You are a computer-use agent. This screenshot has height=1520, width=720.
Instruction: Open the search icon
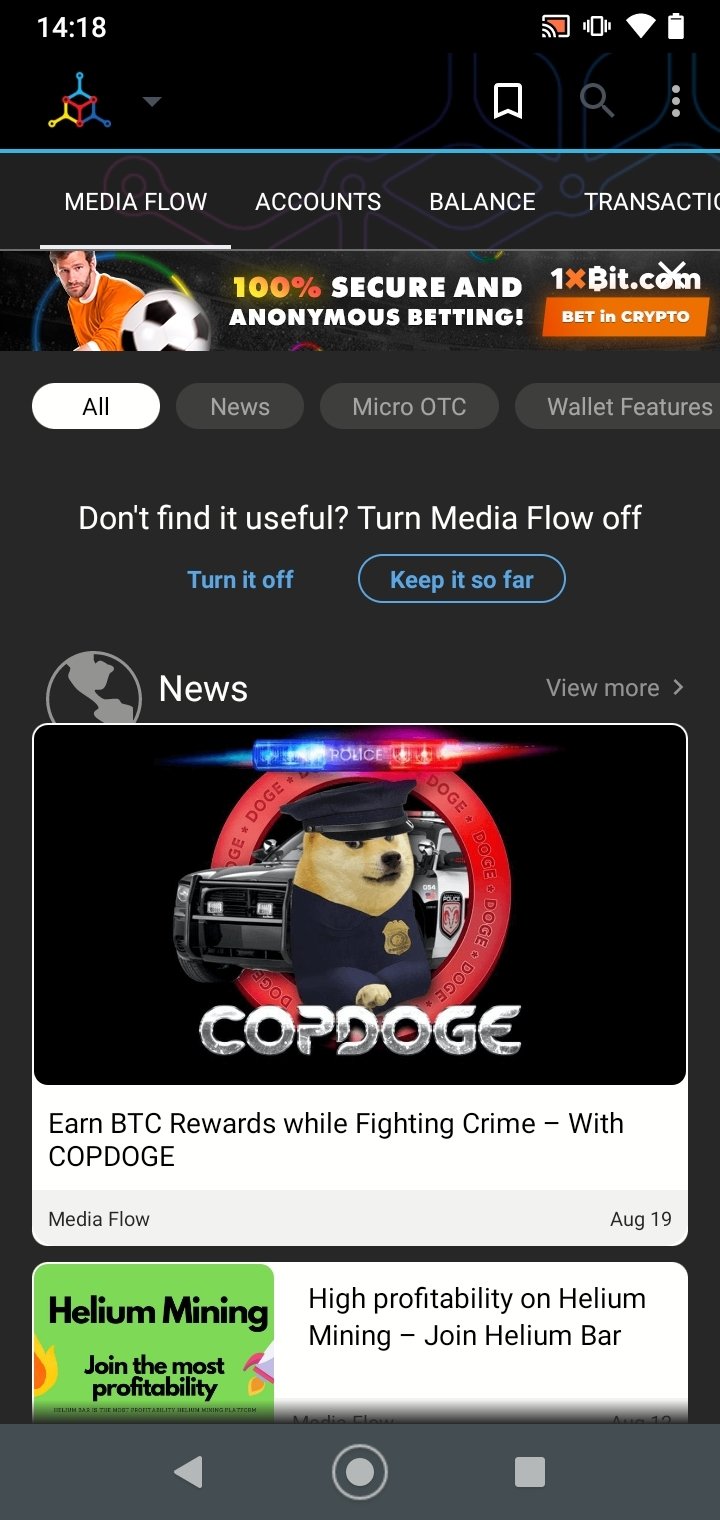[x=597, y=100]
